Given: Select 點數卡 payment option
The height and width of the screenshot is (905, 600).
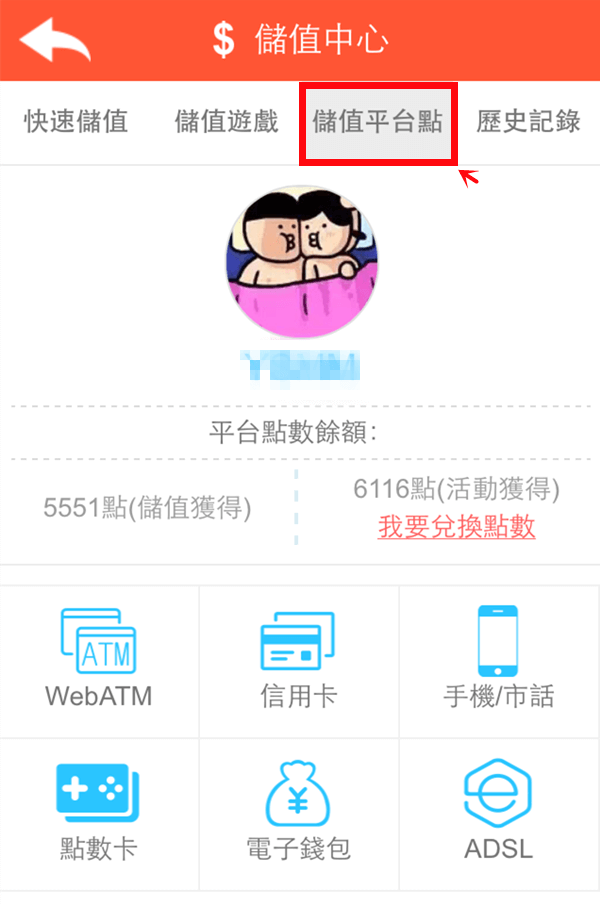Looking at the screenshot, I should tap(99, 813).
